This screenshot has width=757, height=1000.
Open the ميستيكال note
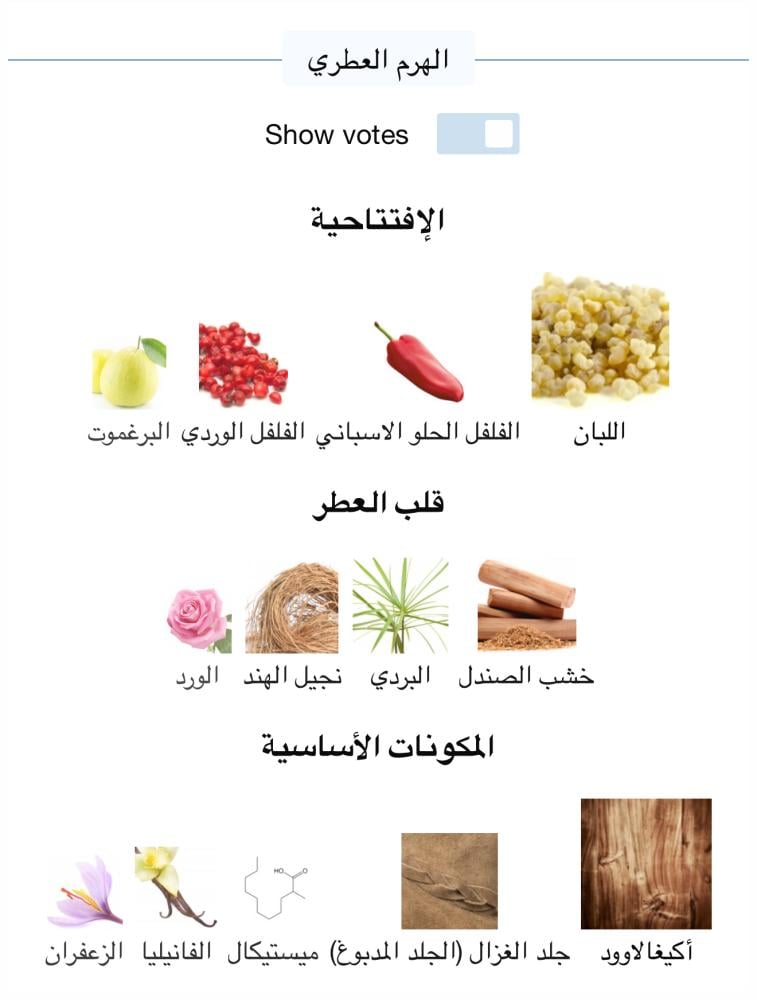pyautogui.click(x=274, y=891)
